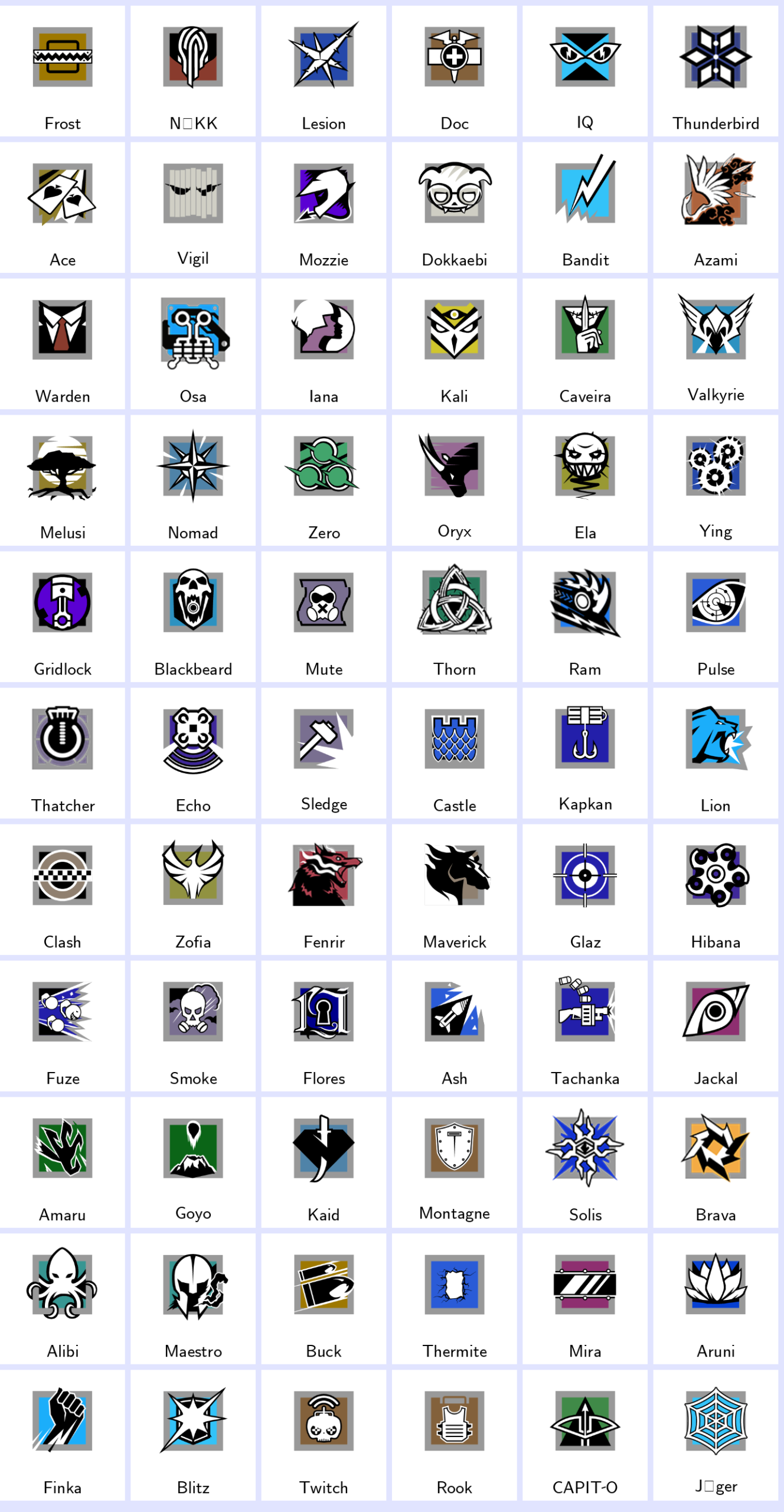The width and height of the screenshot is (784, 1512).
Task: Open the Frost operator tile
Action: coord(63,71)
